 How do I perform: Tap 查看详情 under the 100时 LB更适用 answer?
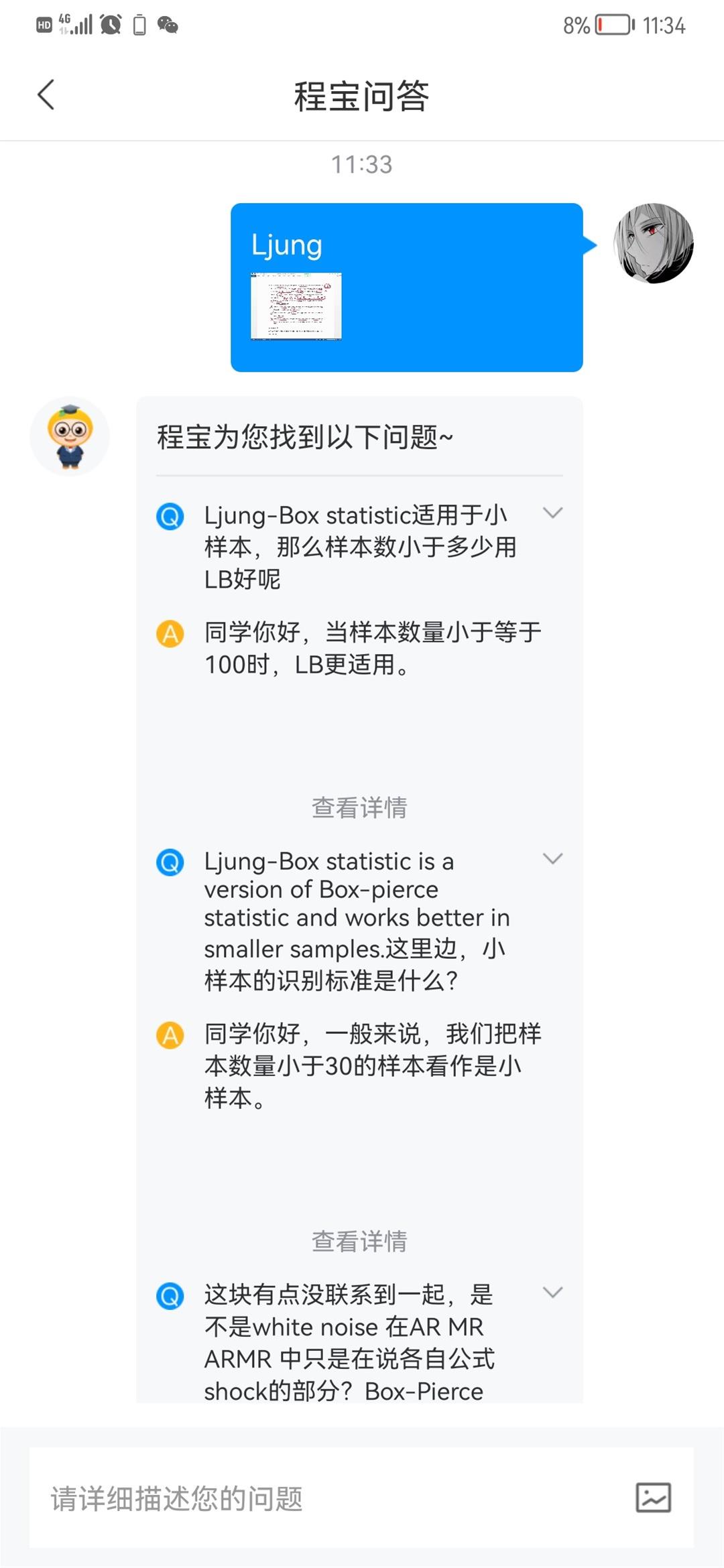pyautogui.click(x=359, y=807)
